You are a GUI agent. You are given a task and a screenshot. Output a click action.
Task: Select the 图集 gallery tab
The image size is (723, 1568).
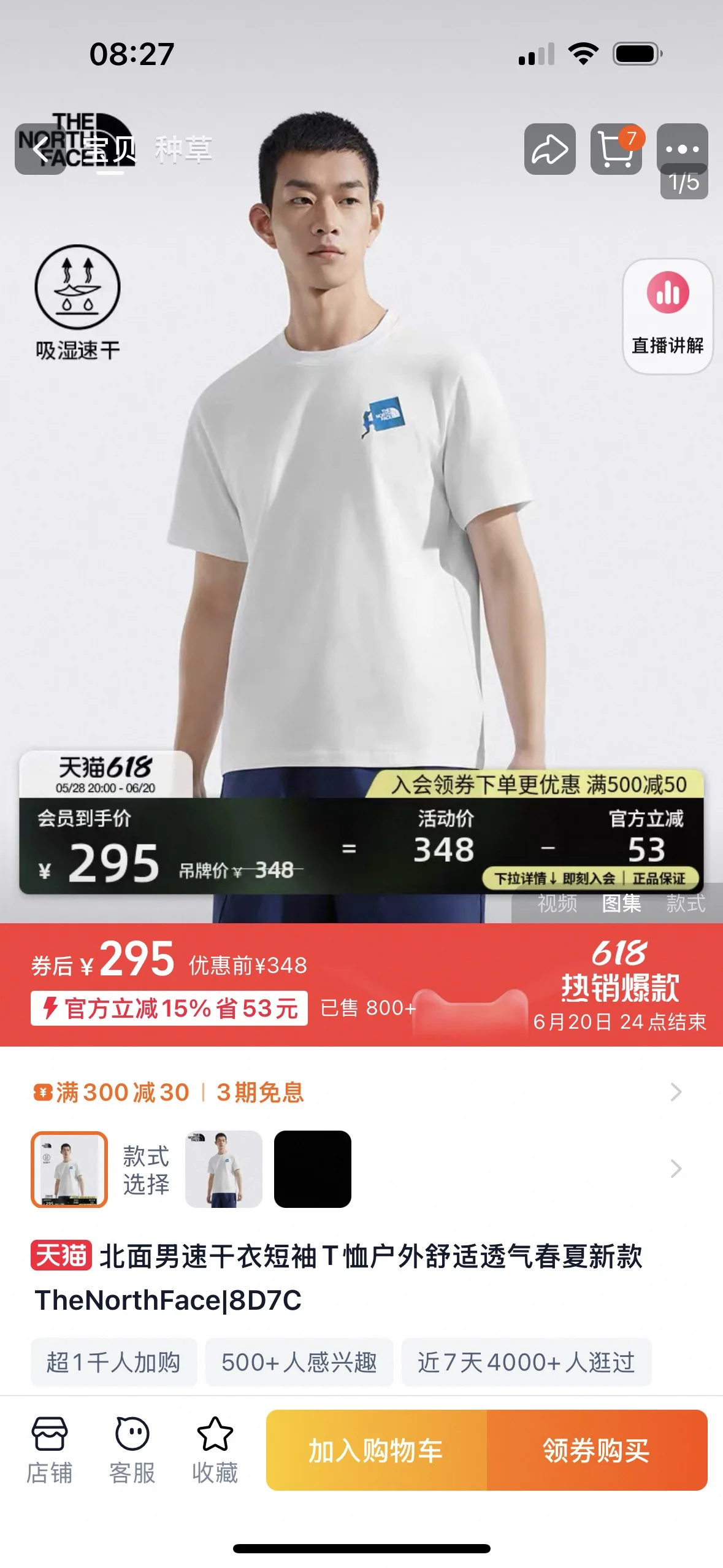(x=621, y=904)
